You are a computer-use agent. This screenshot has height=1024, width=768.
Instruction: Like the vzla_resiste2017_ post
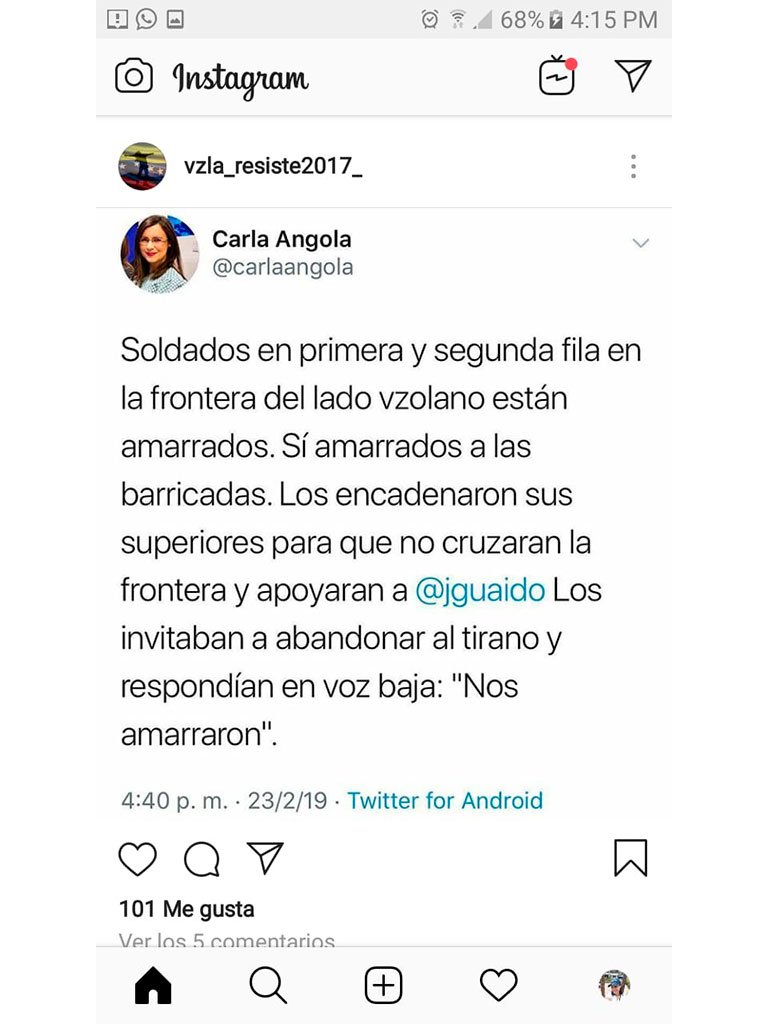pyautogui.click(x=138, y=859)
